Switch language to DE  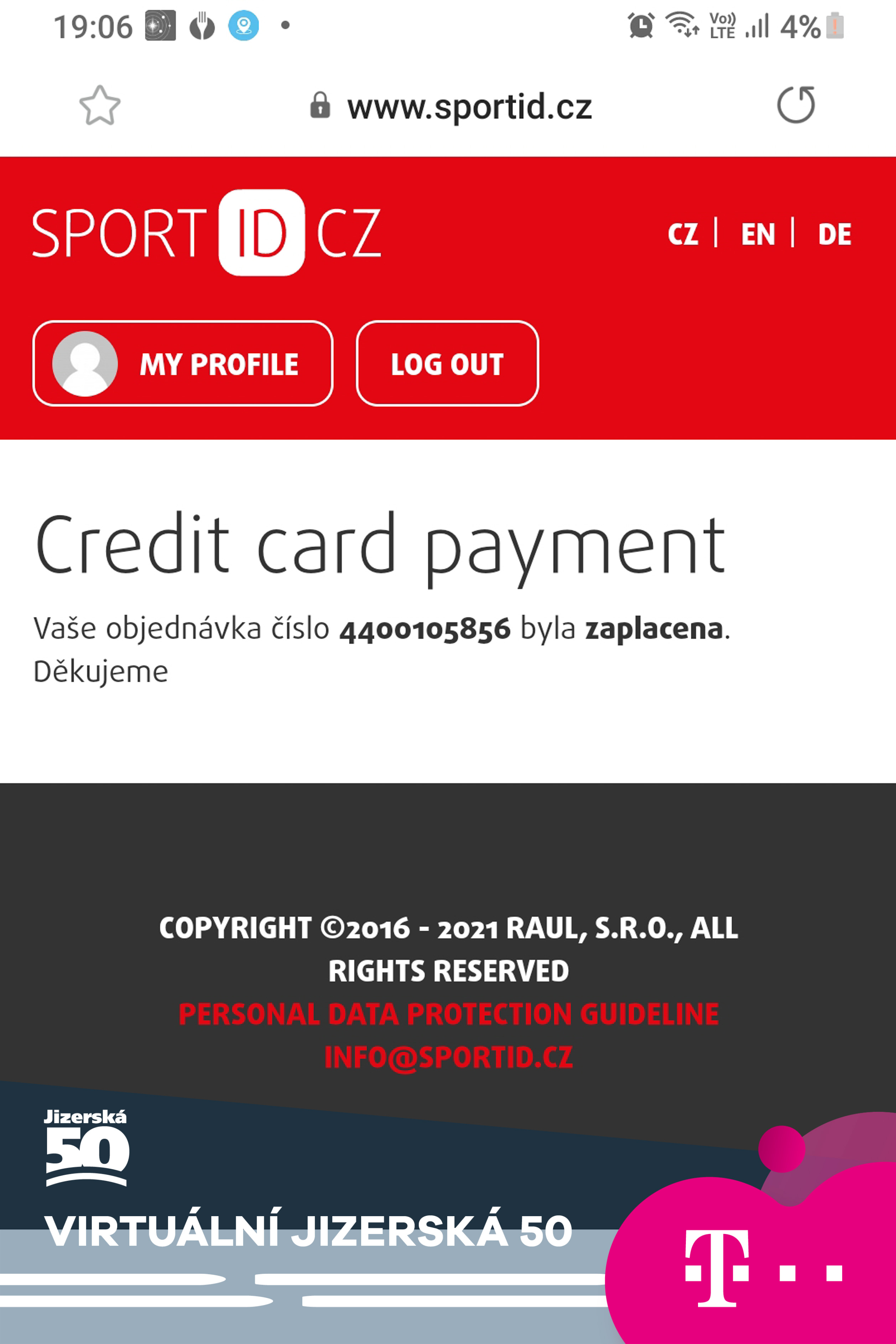point(834,234)
